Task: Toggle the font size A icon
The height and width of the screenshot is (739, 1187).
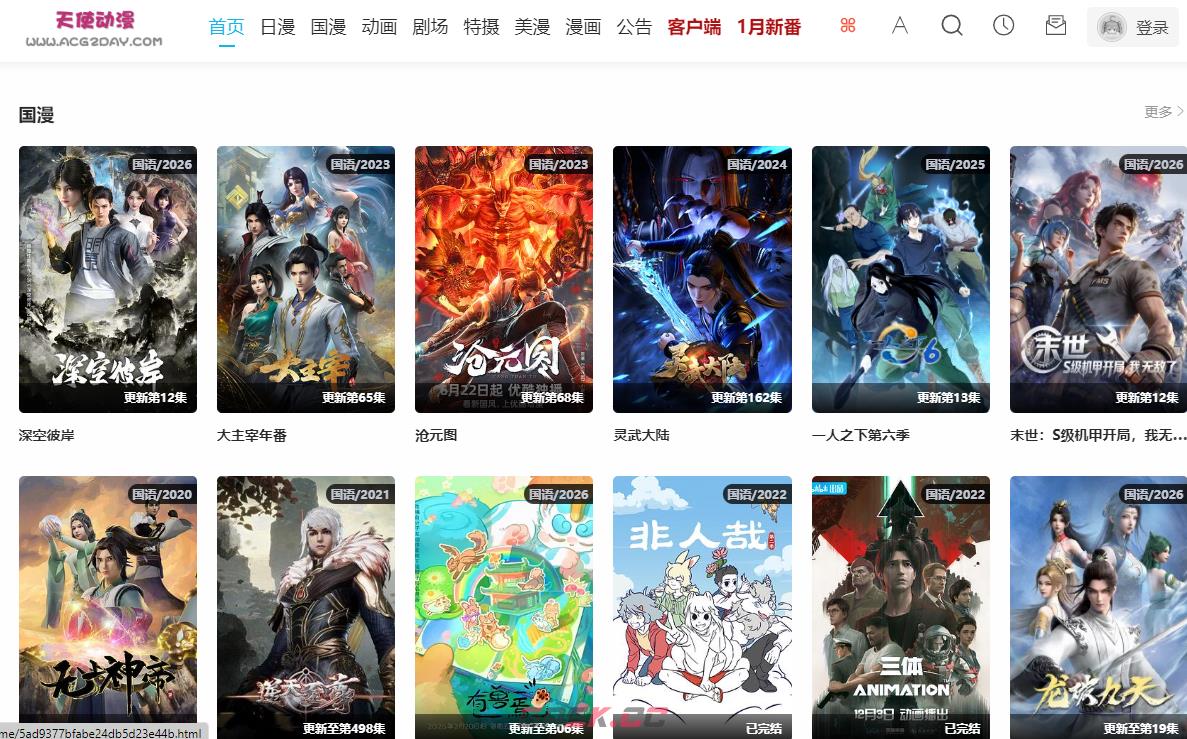Action: tap(900, 26)
